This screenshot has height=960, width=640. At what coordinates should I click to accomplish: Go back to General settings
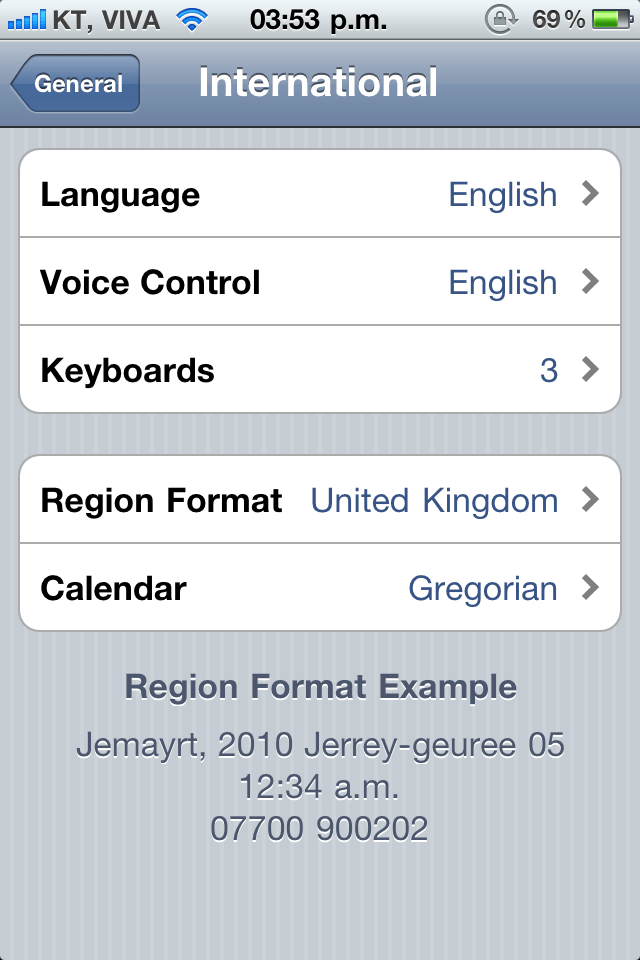click(x=76, y=84)
